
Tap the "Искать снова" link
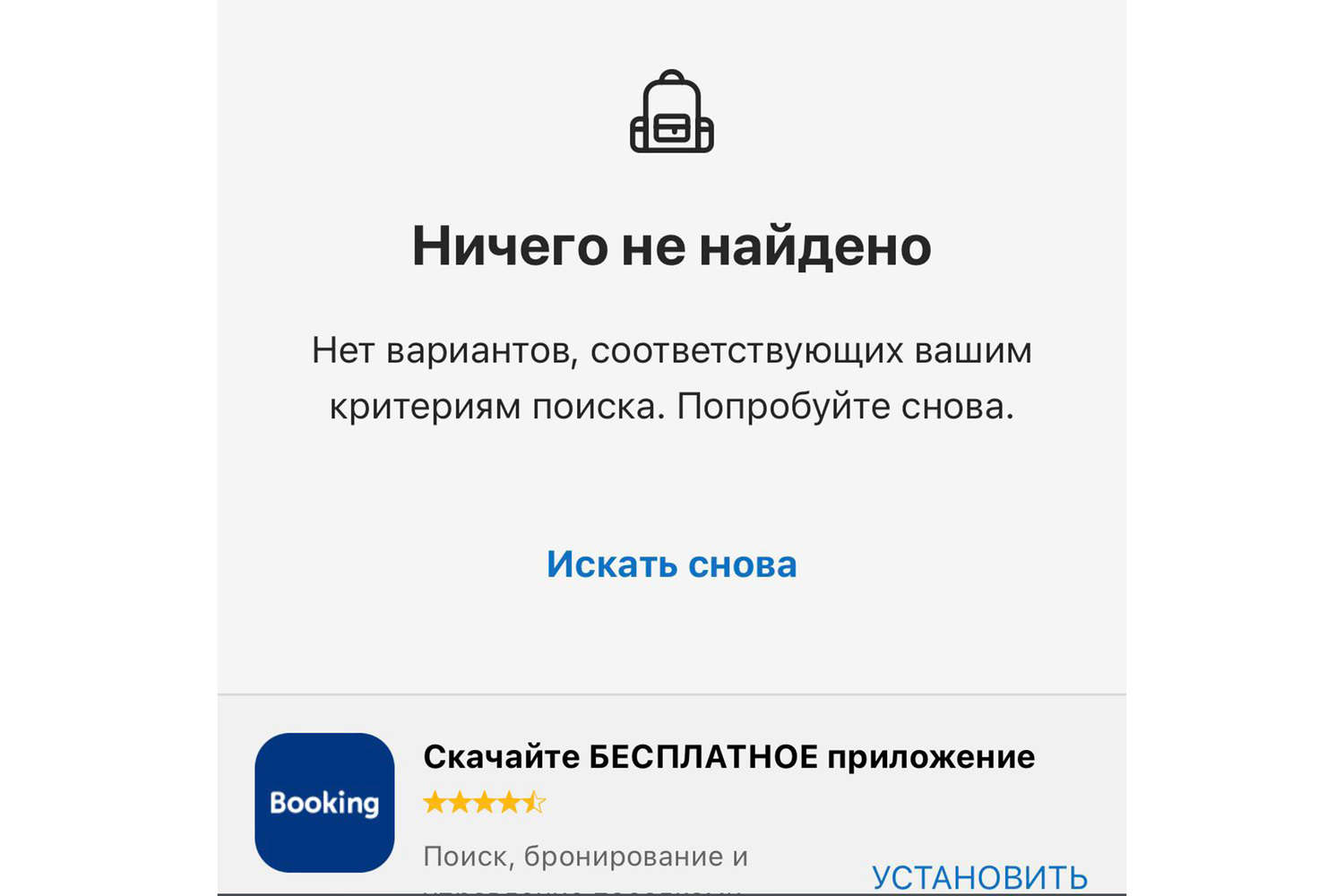(671, 564)
